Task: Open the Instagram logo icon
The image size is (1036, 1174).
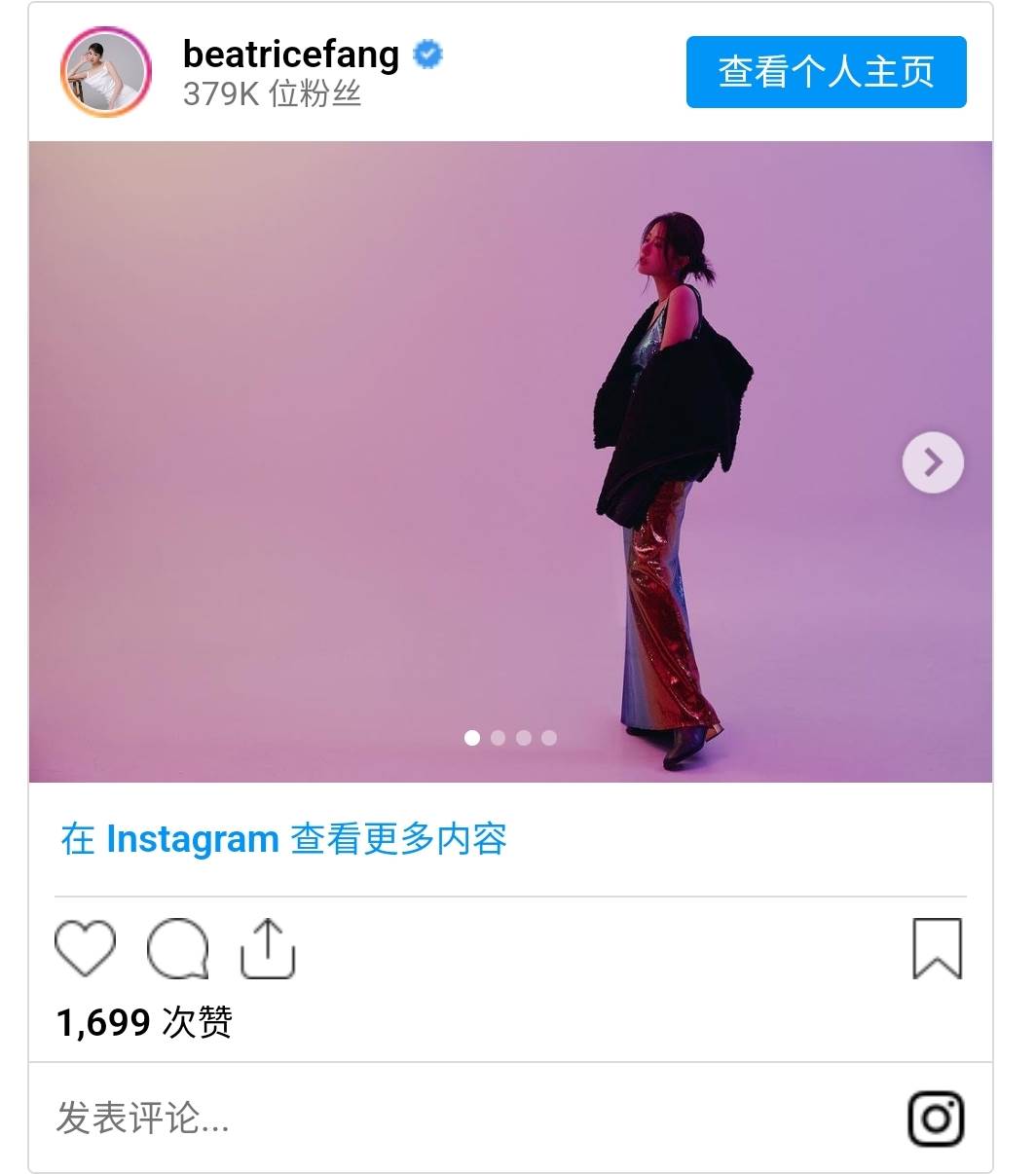Action: (936, 1118)
